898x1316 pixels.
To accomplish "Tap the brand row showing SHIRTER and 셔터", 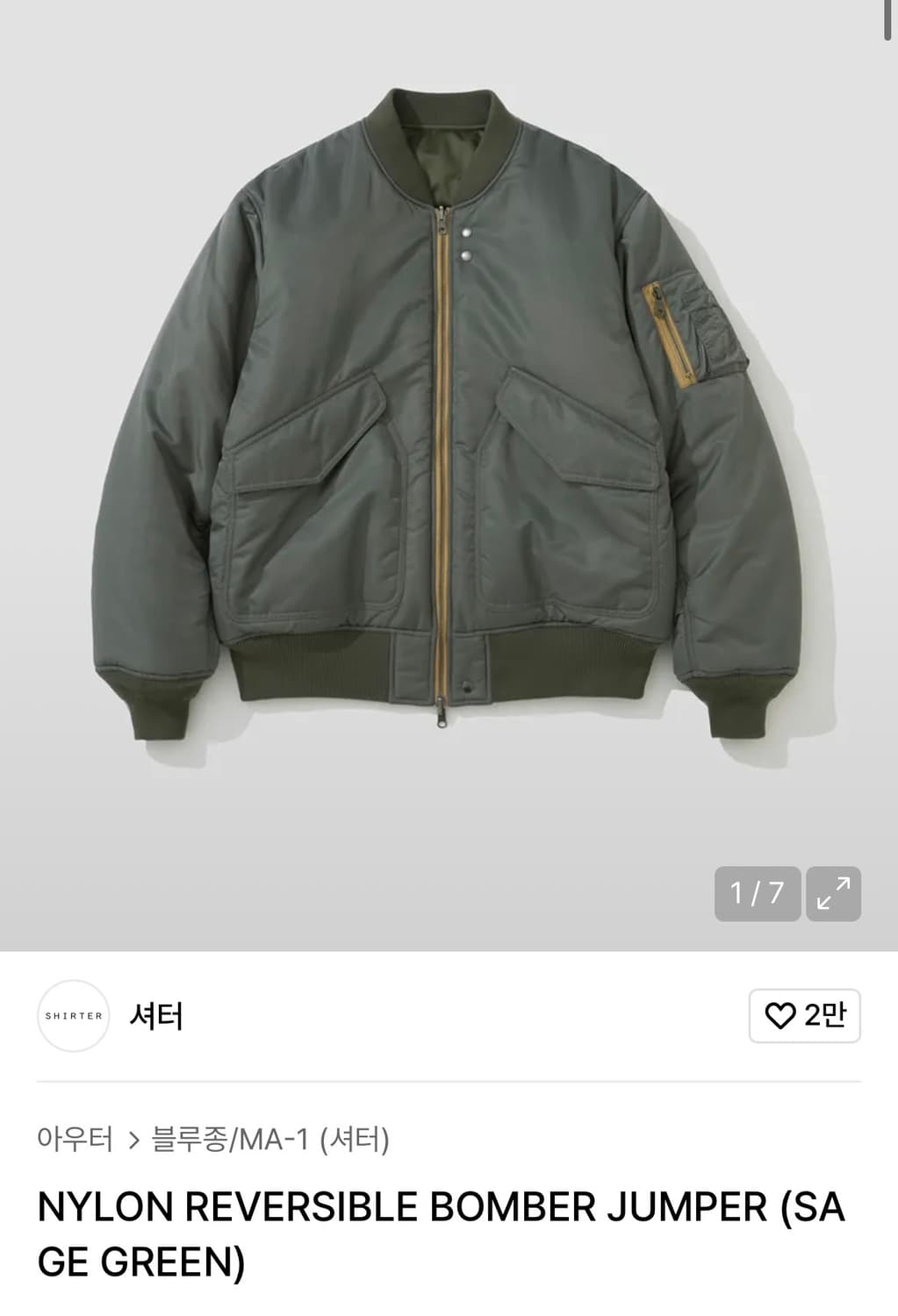I will point(114,1018).
